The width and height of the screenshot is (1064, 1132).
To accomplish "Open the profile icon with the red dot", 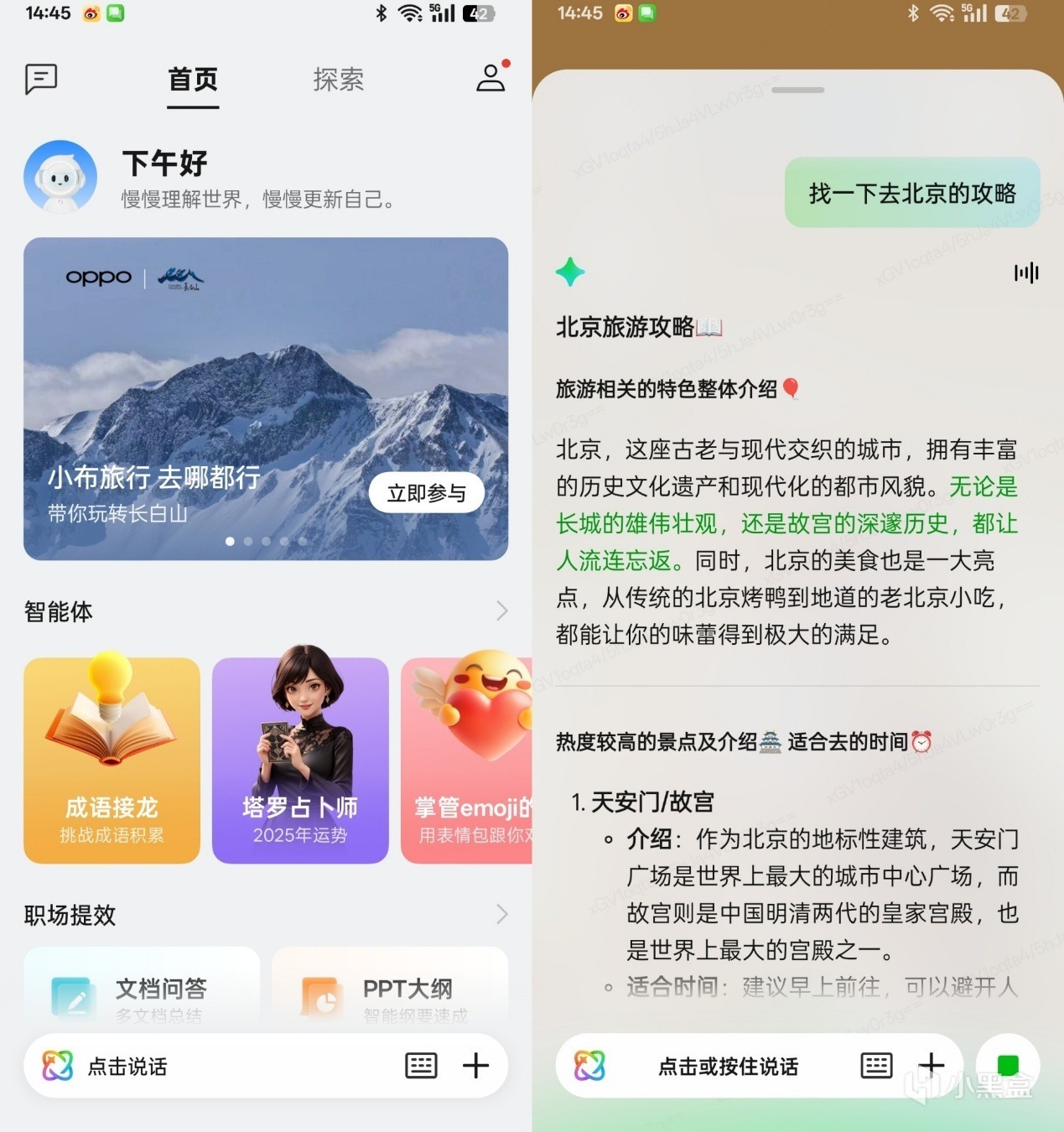I will point(491,77).
